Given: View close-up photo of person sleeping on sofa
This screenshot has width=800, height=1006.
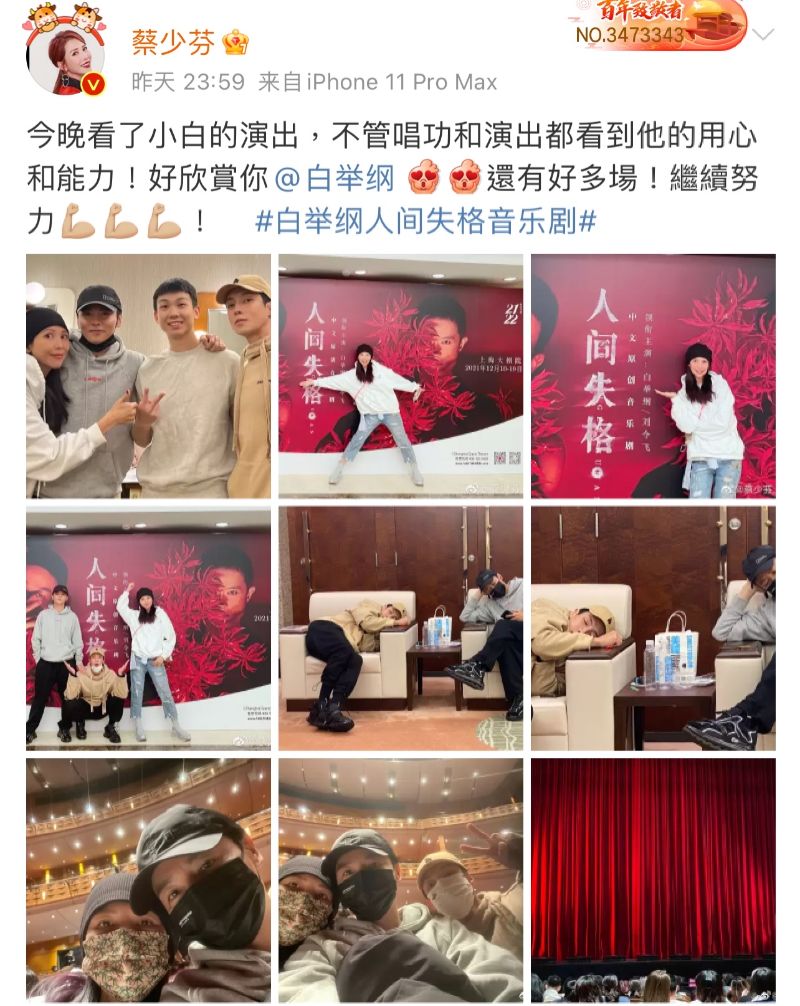Looking at the screenshot, I should click(x=653, y=628).
